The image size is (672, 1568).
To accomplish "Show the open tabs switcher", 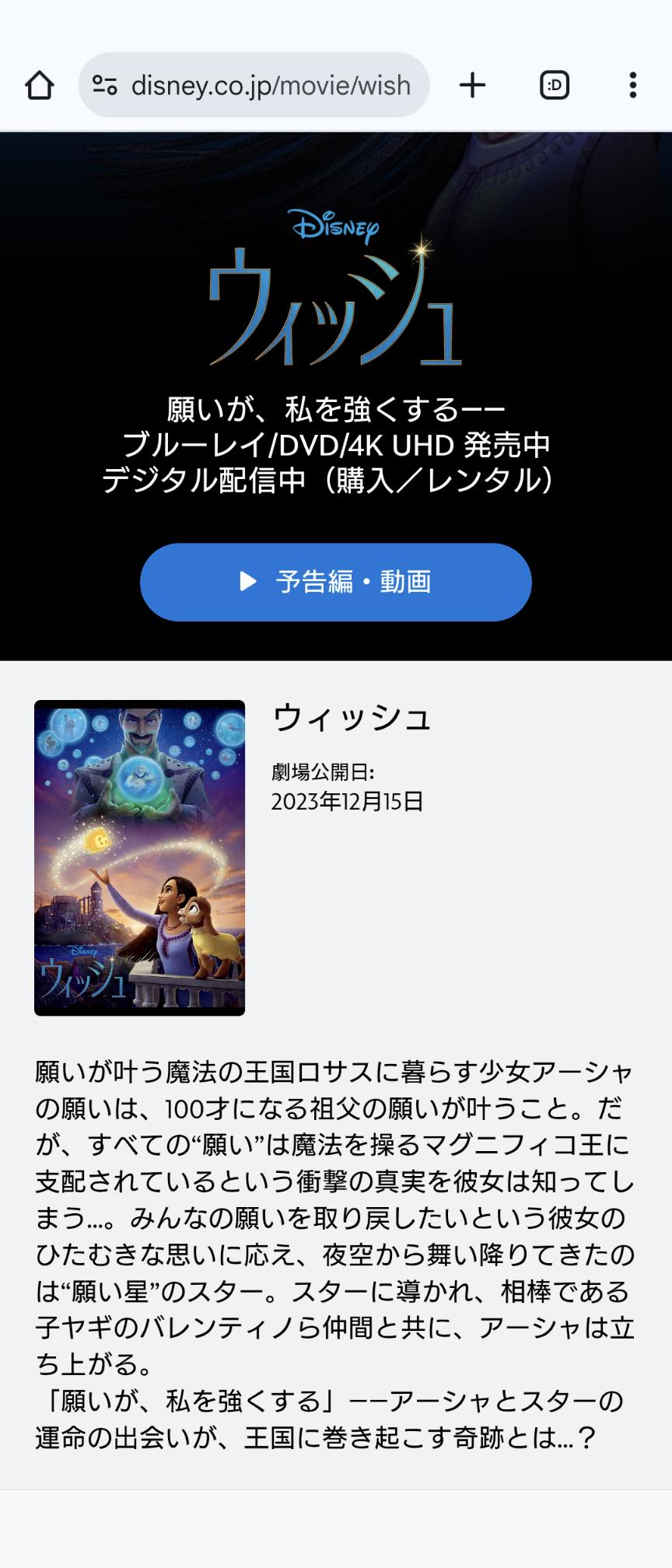I will (x=555, y=86).
